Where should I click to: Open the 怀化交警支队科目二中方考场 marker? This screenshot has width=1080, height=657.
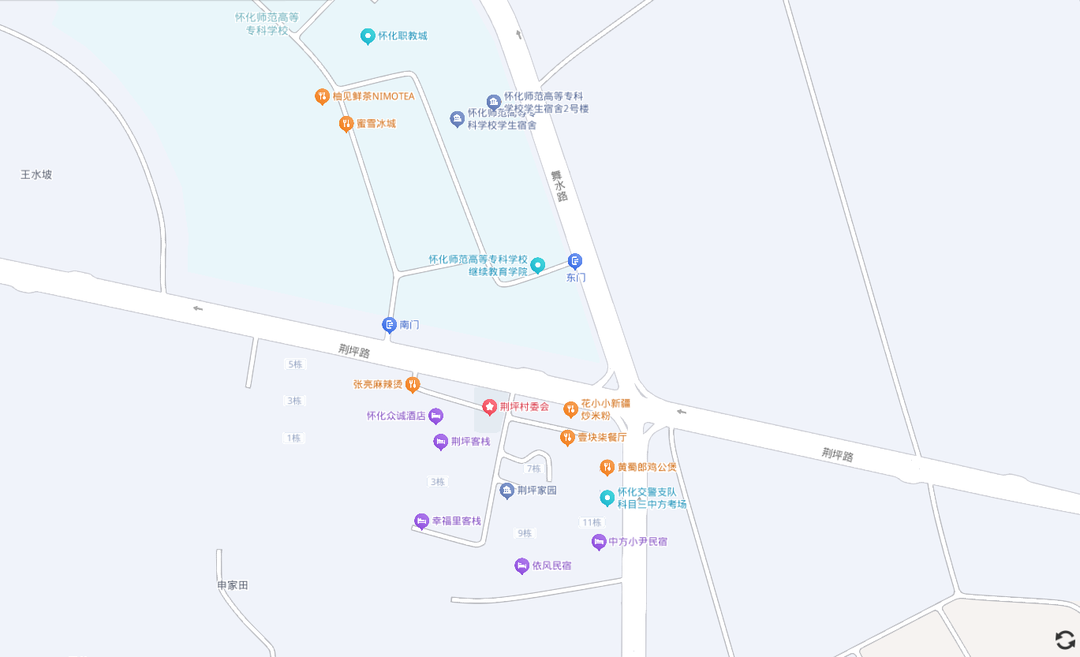(x=607, y=498)
